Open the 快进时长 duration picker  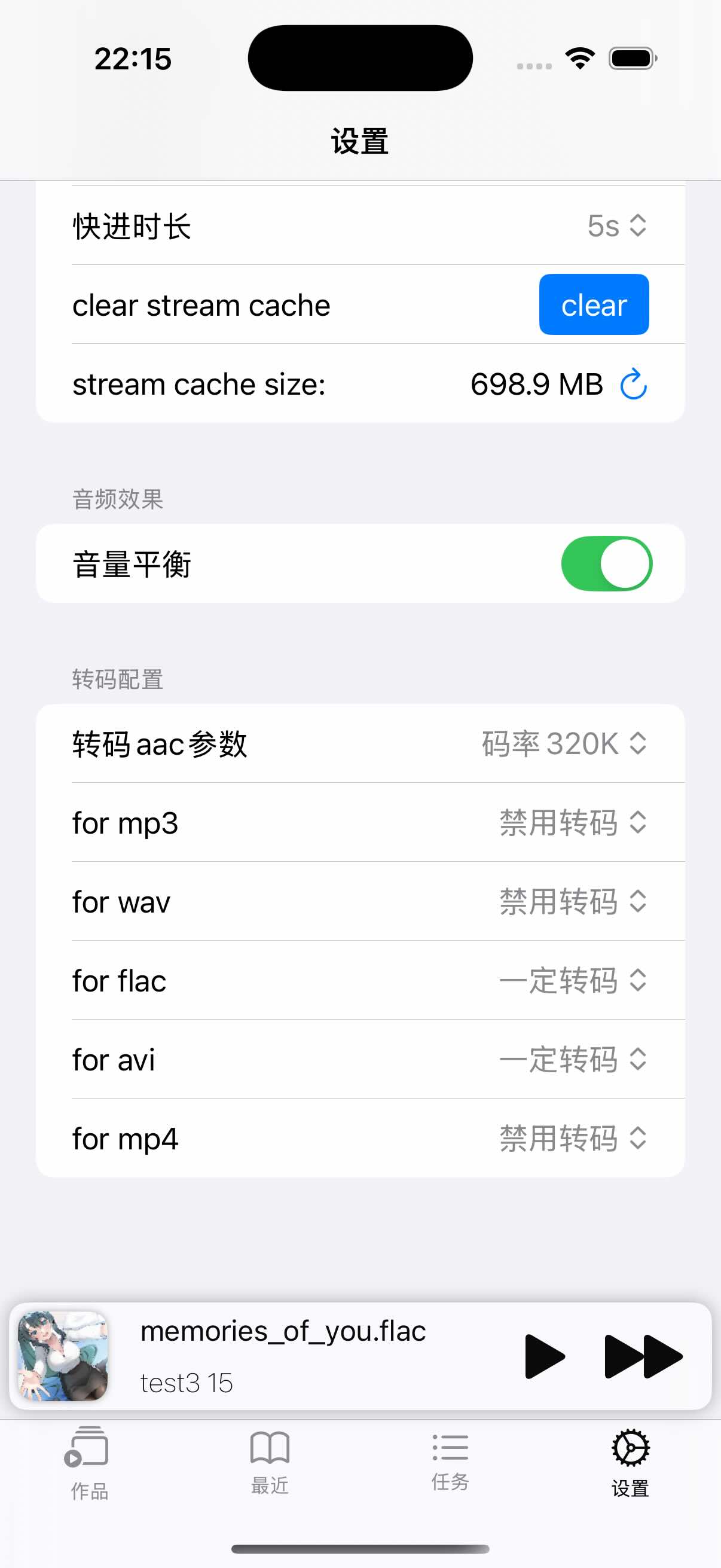[616, 226]
